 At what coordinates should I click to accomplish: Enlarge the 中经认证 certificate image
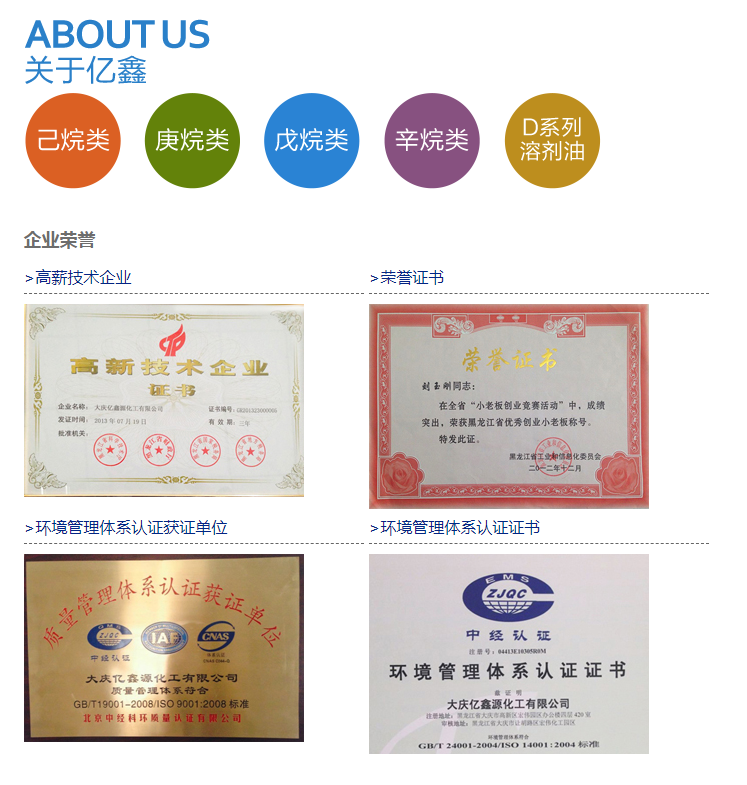coord(508,654)
